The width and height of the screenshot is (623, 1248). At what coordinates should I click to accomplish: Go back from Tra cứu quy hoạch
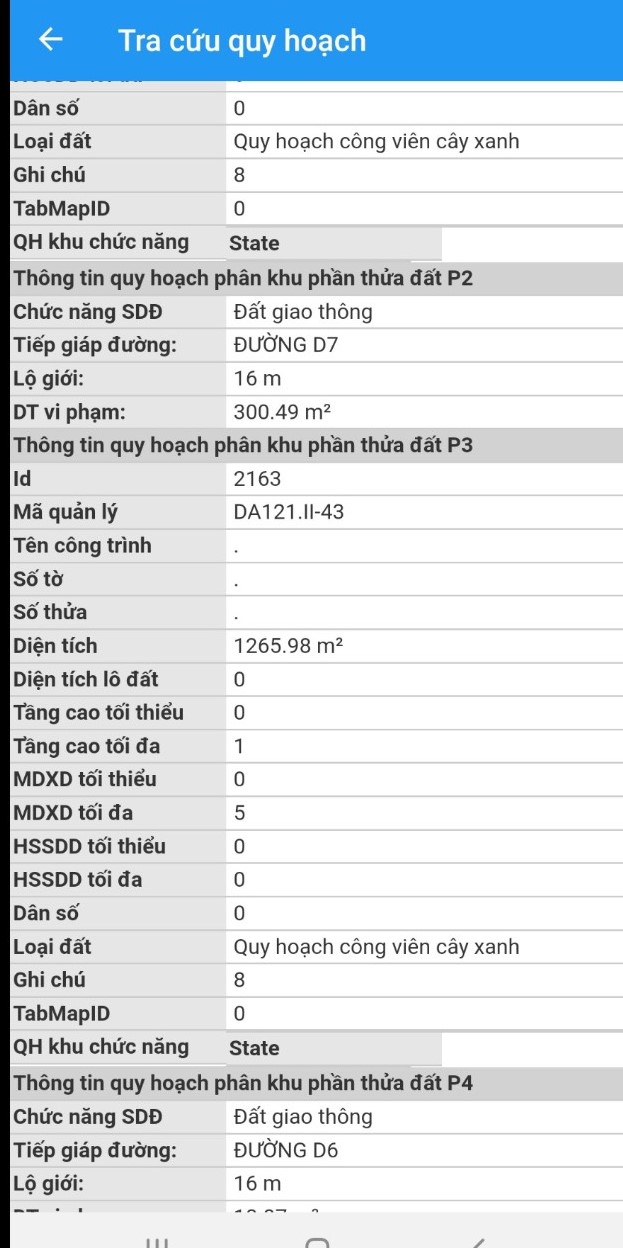pos(50,40)
